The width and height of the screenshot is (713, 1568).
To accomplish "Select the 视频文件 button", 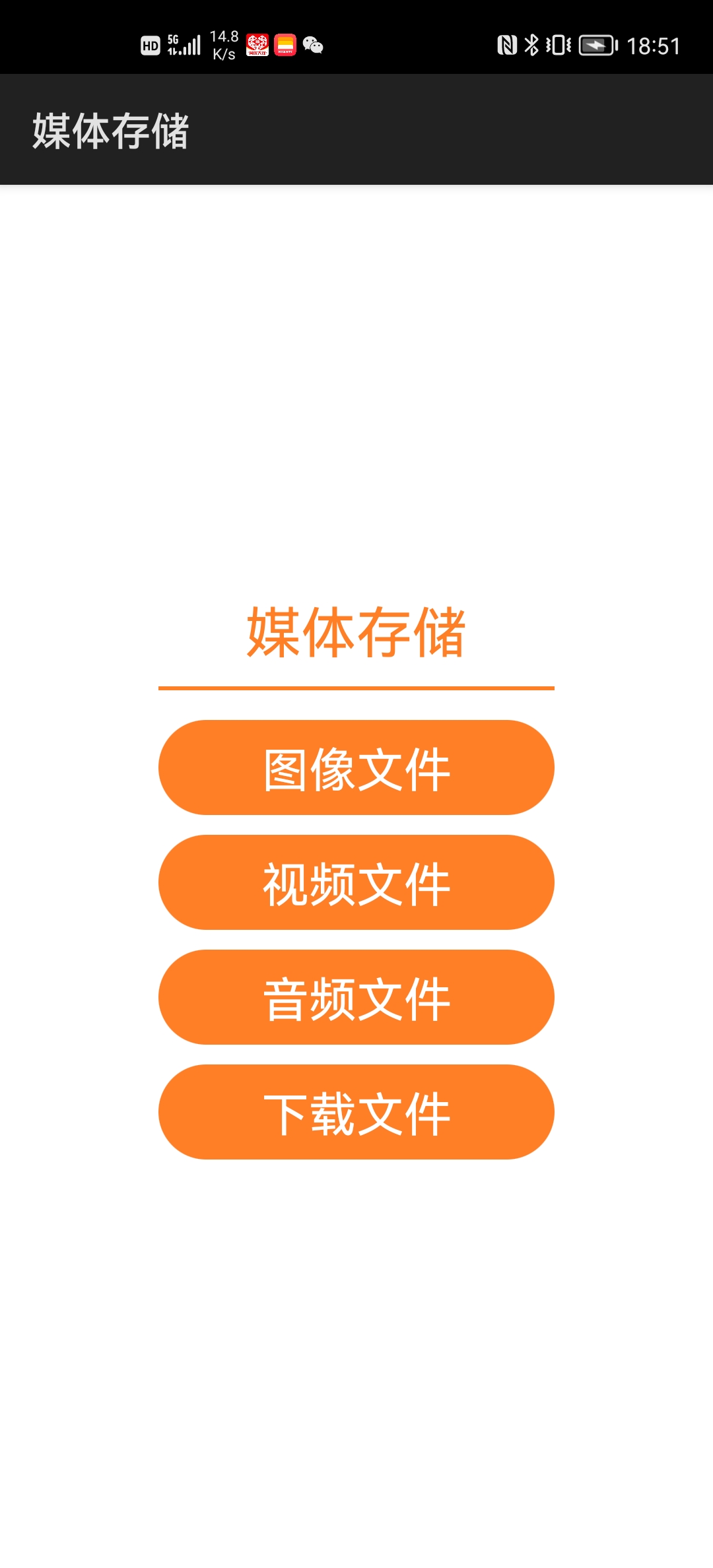I will (x=356, y=882).
